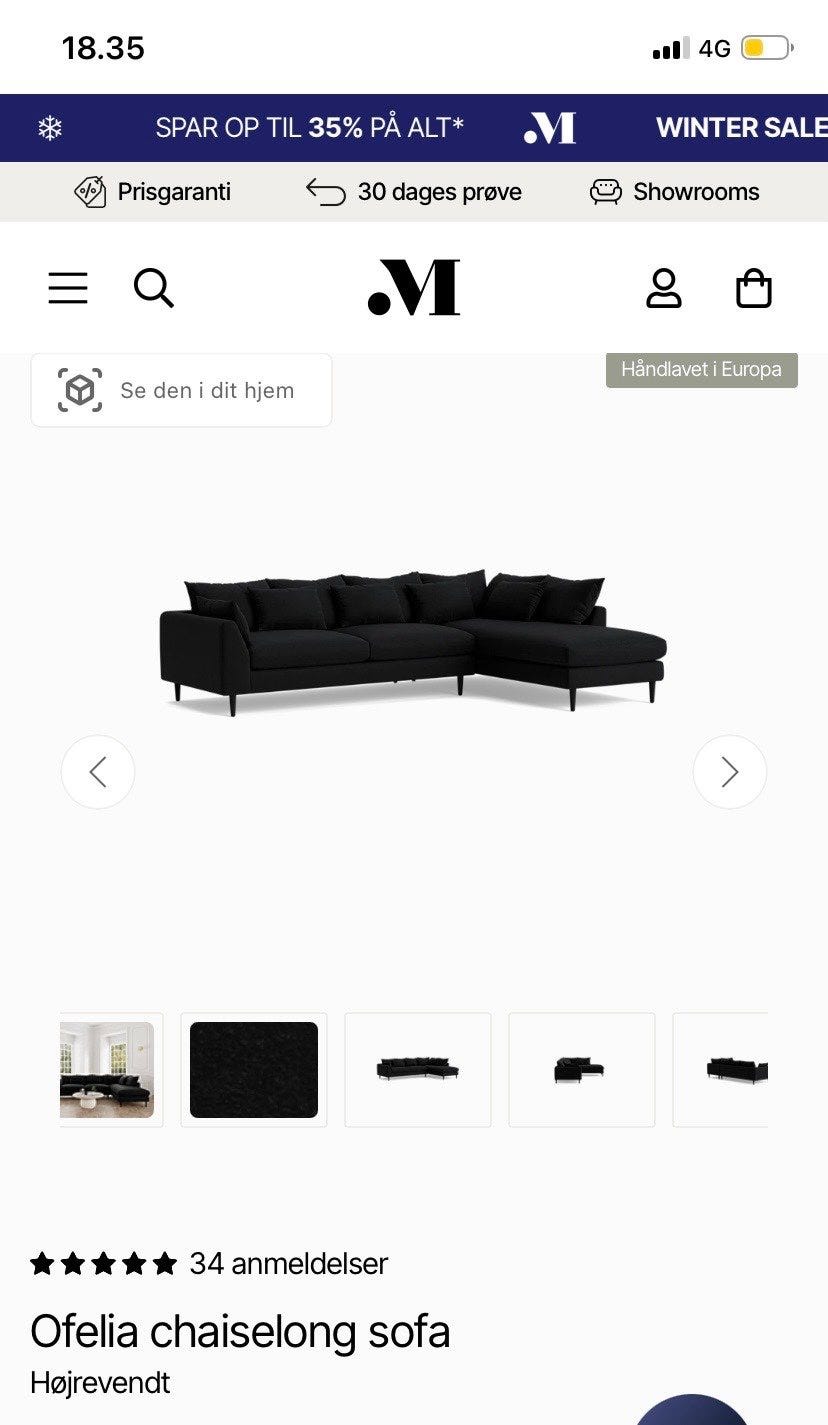Image resolution: width=828 pixels, height=1425 pixels.
Task: Click the Prisgaranti tag icon
Action: point(88,191)
